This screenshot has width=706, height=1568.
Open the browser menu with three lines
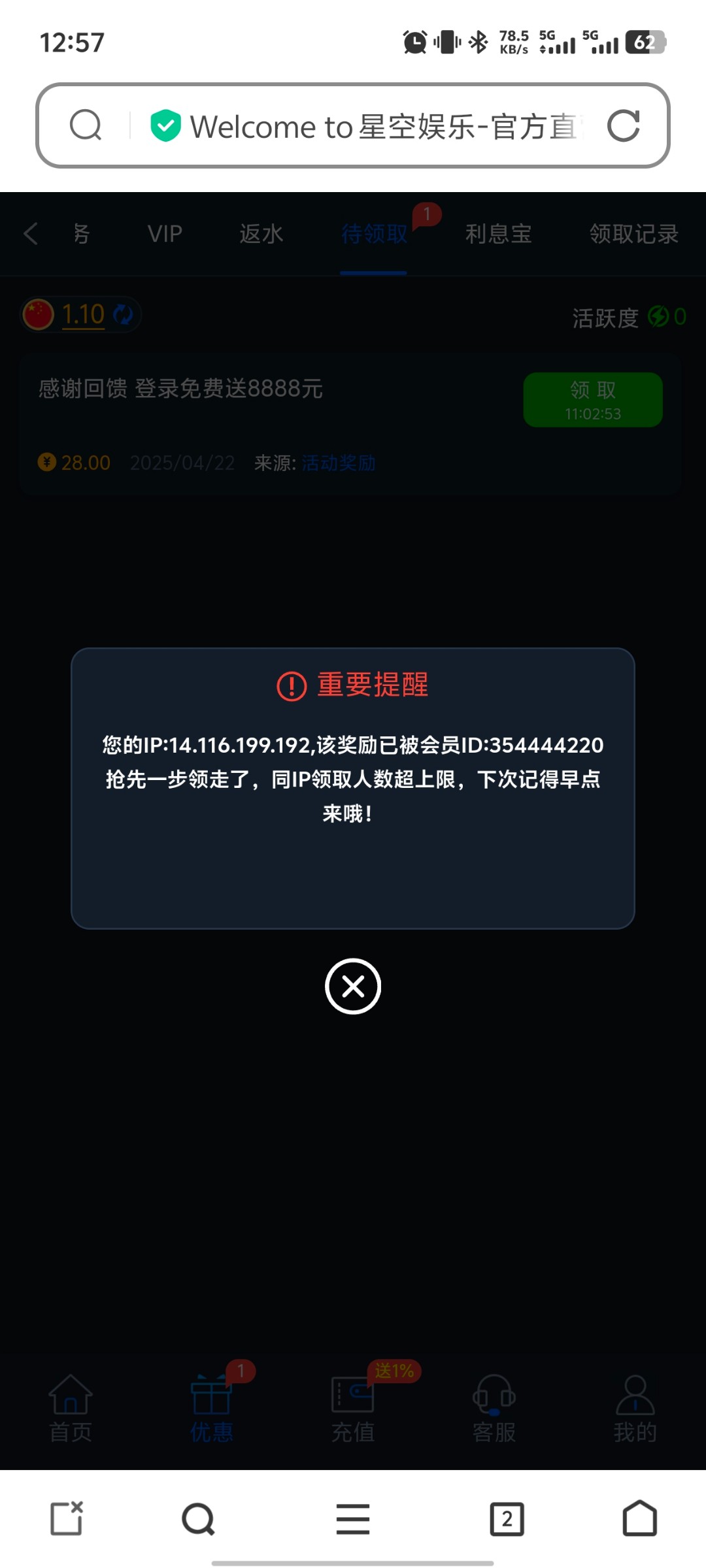353,1519
